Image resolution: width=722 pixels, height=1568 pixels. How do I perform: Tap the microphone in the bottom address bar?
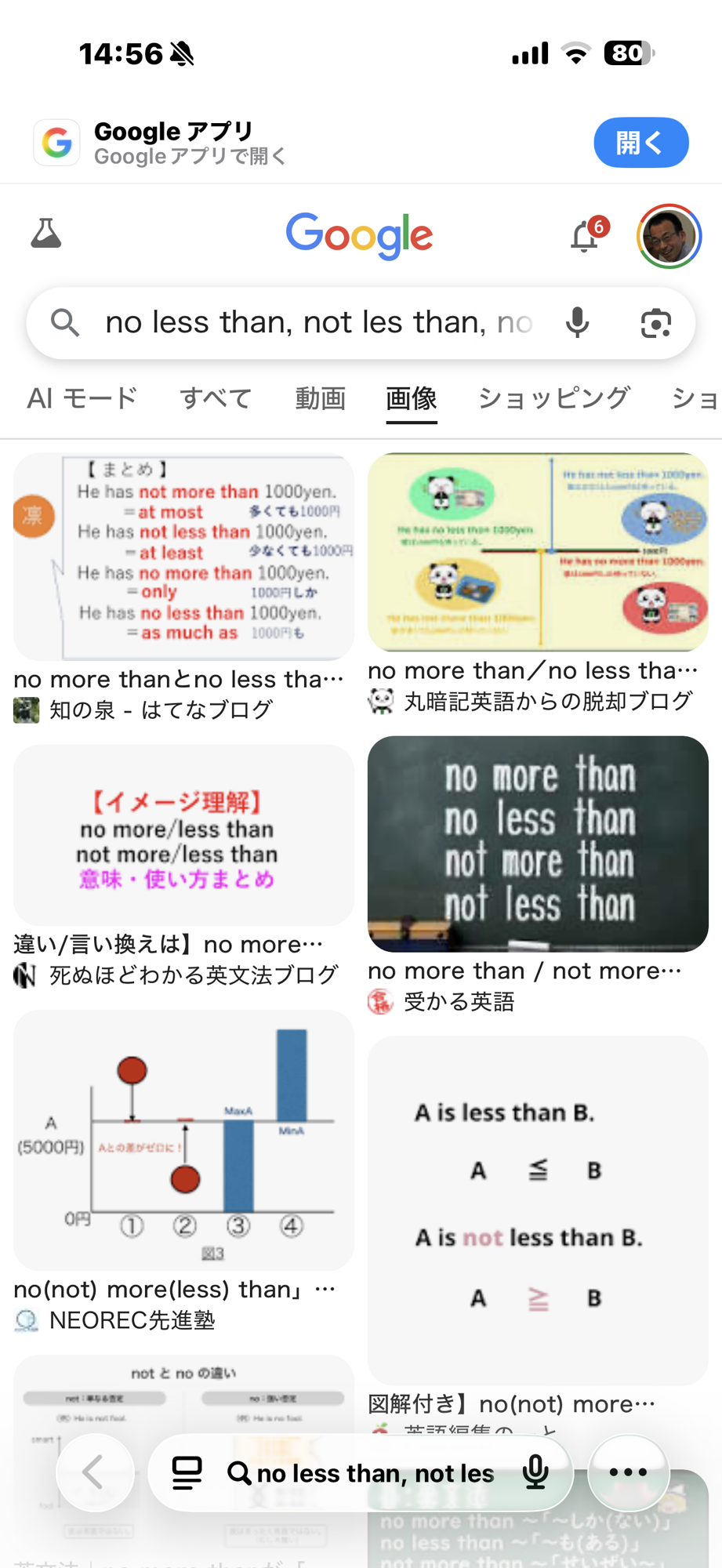pyautogui.click(x=536, y=1472)
